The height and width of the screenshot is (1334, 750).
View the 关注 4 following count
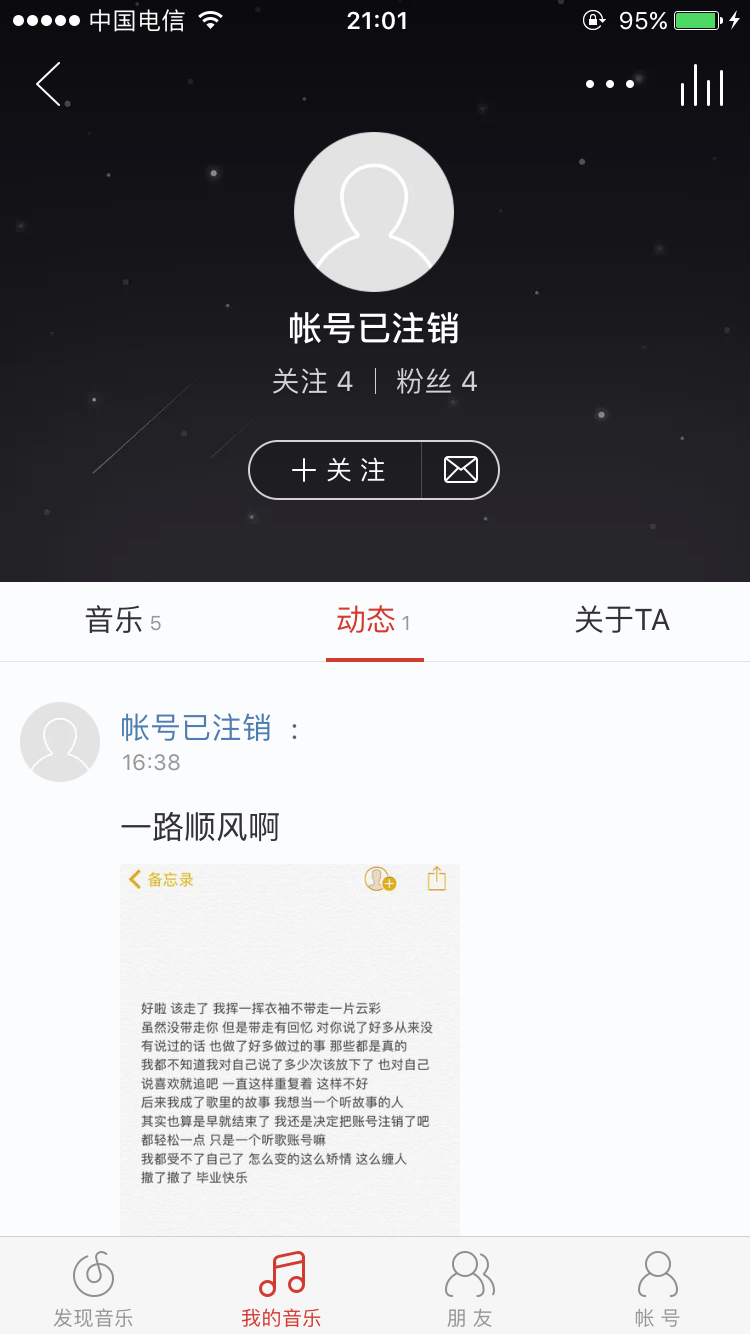coord(315,381)
